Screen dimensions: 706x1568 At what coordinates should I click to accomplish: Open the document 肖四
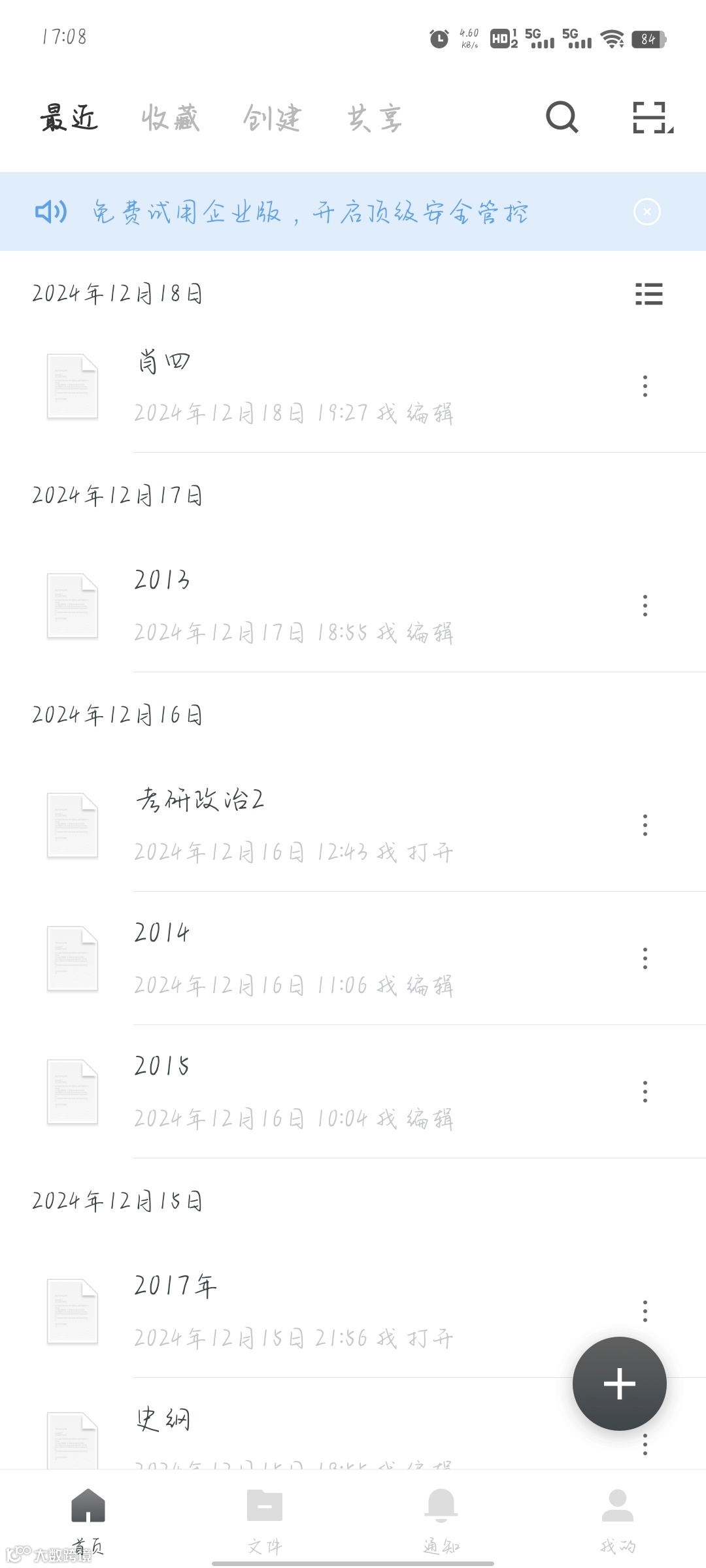pyautogui.click(x=294, y=386)
